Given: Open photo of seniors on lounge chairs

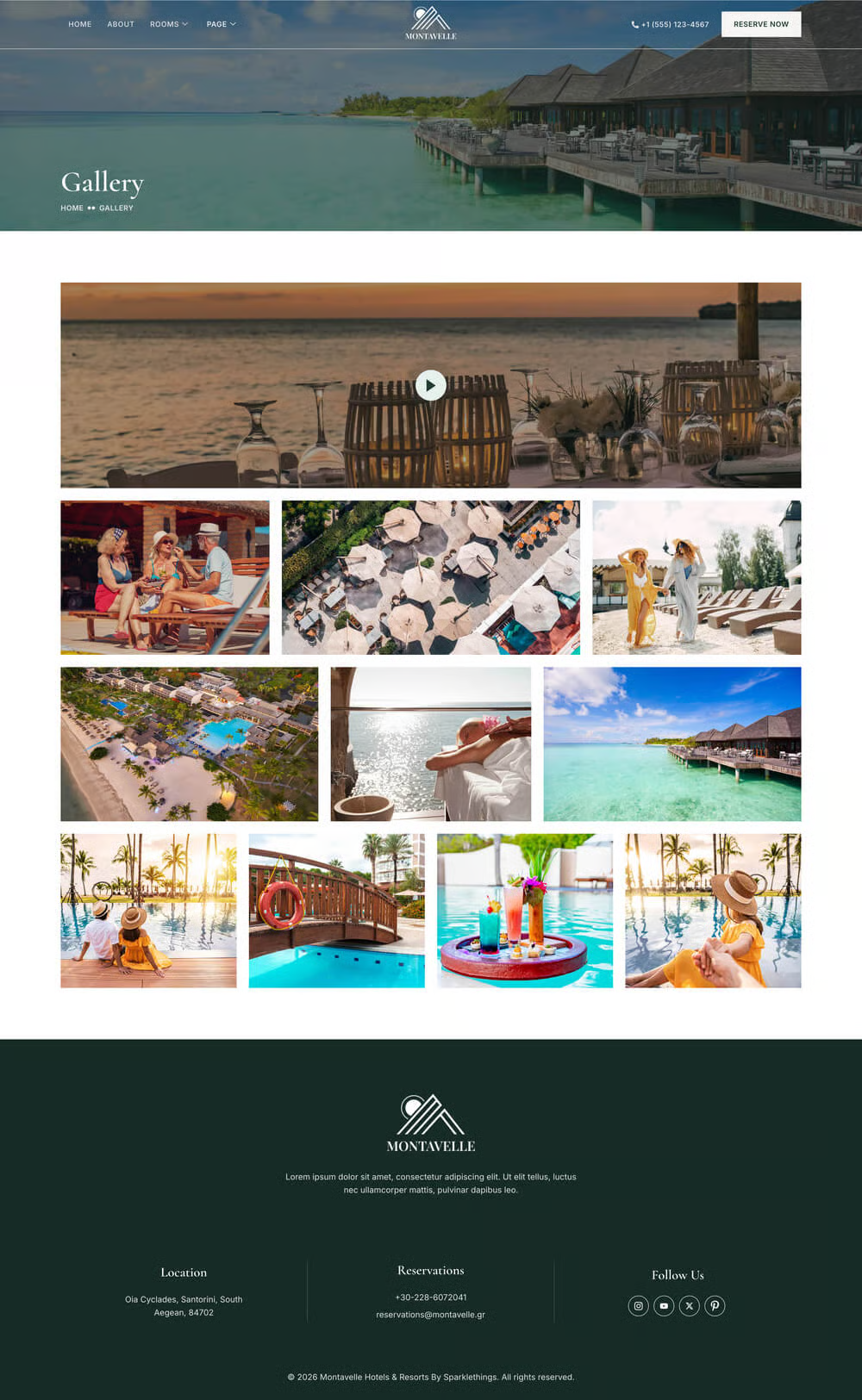Looking at the screenshot, I should pos(165,577).
